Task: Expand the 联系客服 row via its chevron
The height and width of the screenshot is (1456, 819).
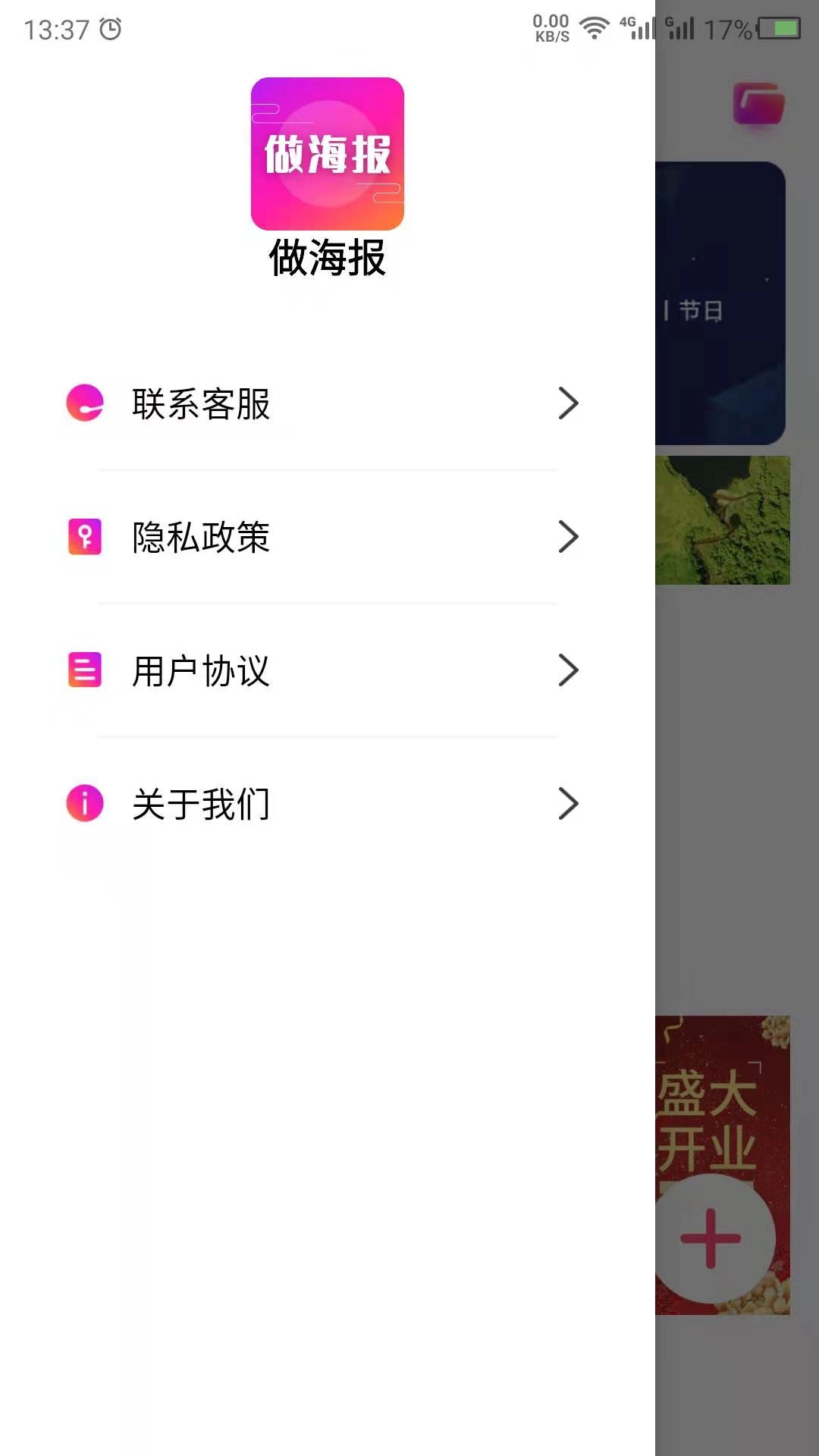Action: [569, 404]
